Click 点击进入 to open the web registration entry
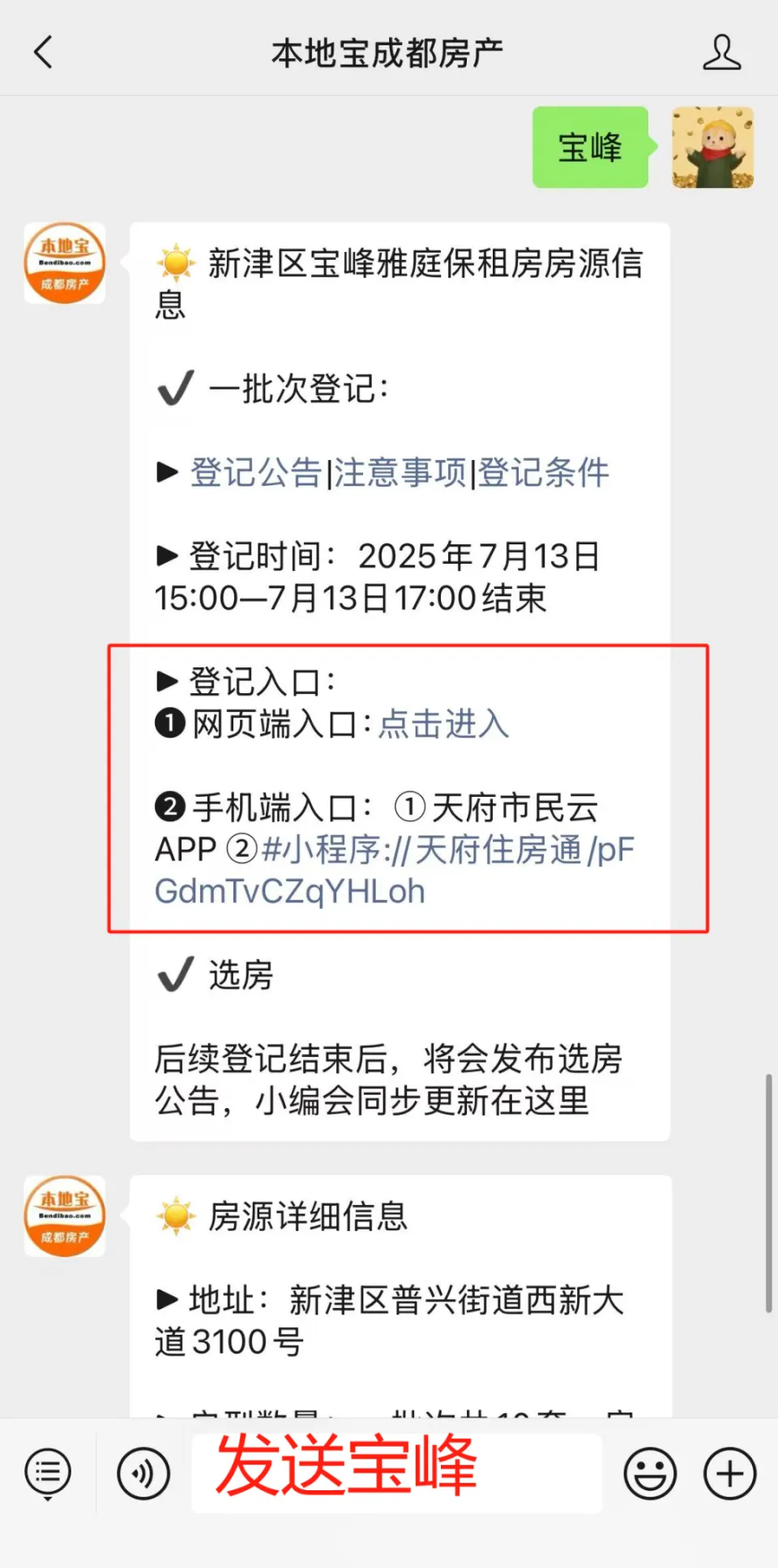The height and width of the screenshot is (1568, 778). click(443, 725)
